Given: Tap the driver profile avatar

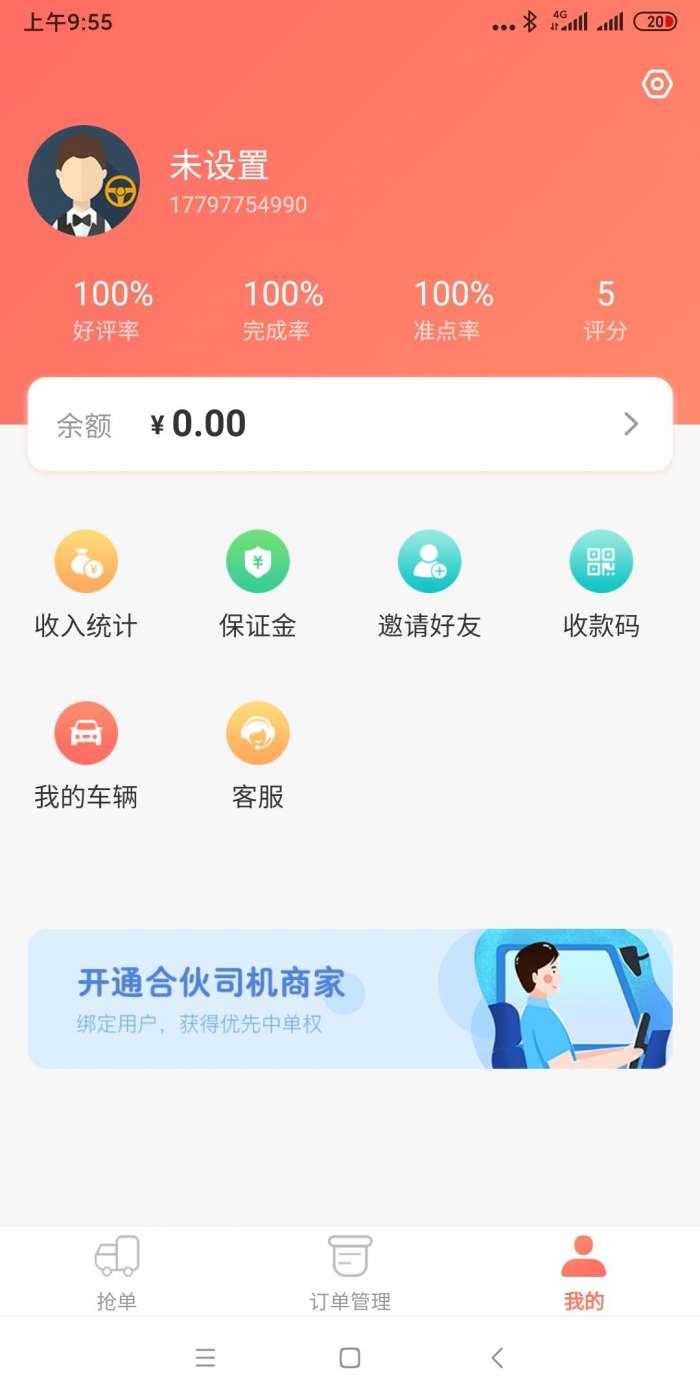Looking at the screenshot, I should (x=84, y=181).
